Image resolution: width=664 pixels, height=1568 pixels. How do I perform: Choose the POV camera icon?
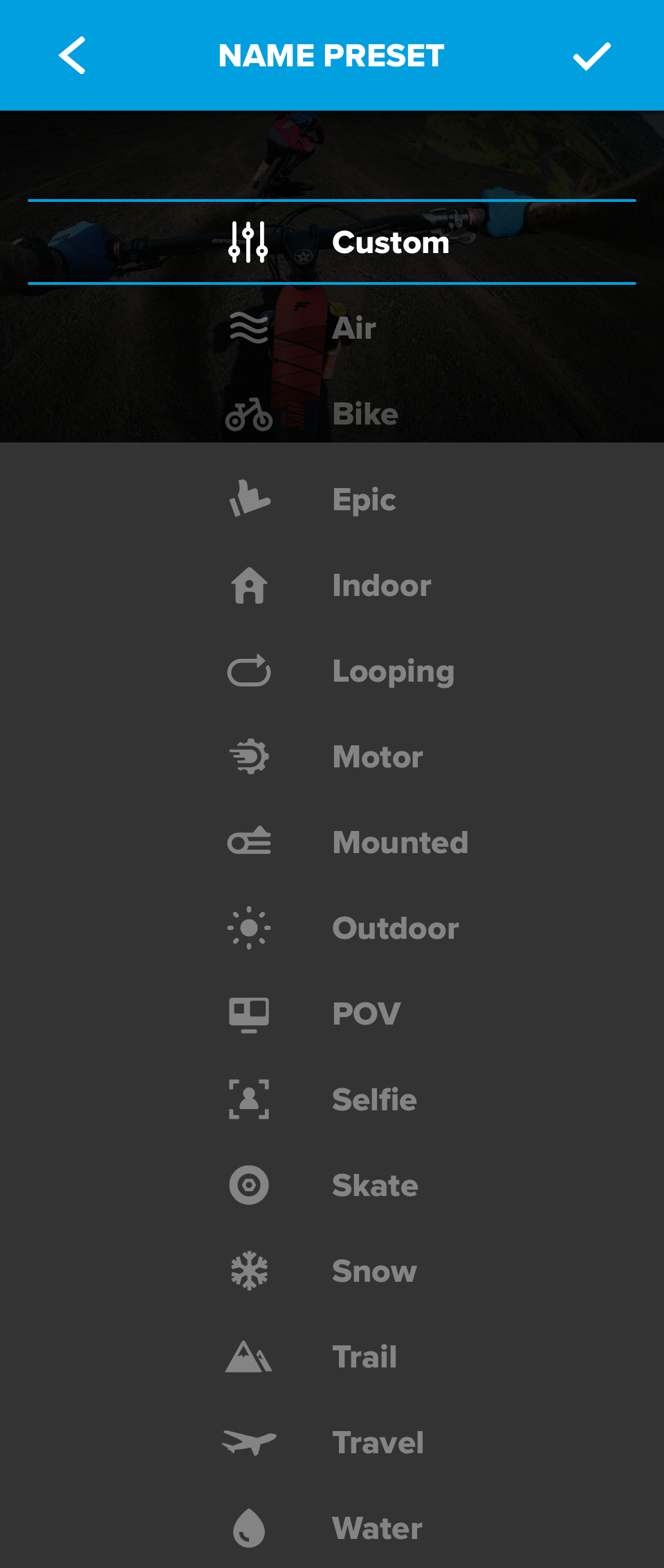(x=248, y=1014)
